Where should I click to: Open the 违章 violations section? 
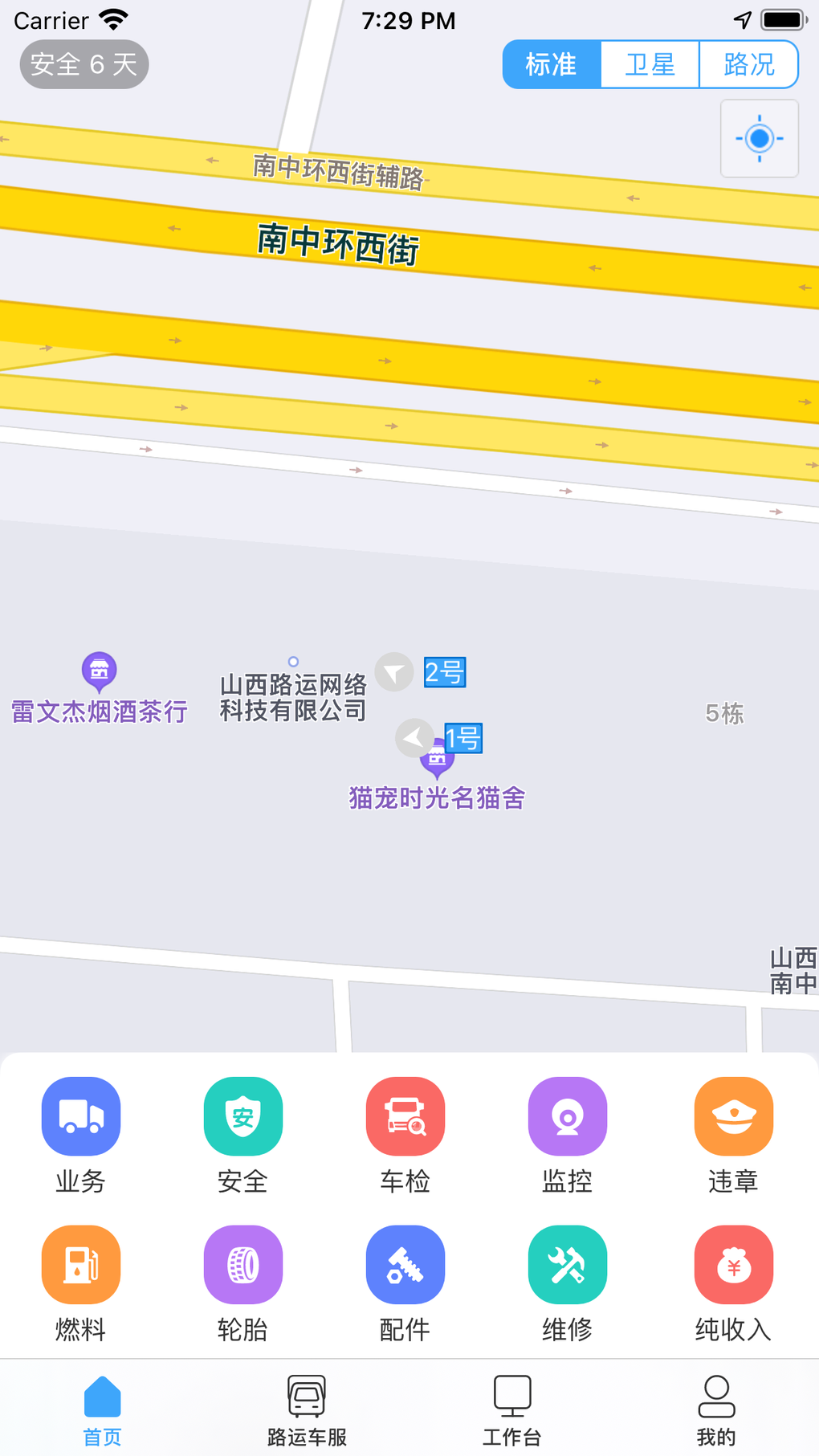[732, 1133]
